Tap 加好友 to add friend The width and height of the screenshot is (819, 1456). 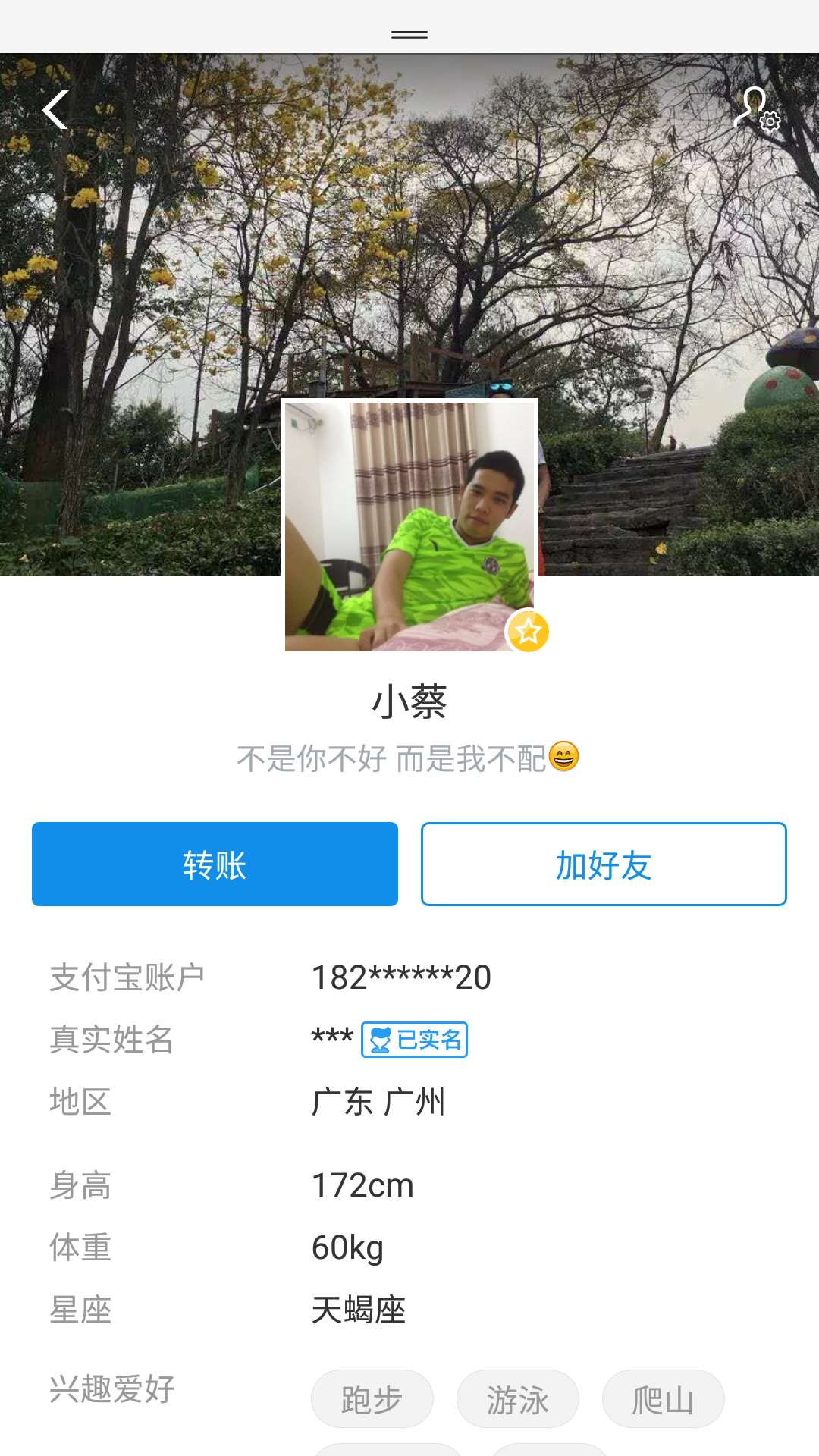pos(604,864)
